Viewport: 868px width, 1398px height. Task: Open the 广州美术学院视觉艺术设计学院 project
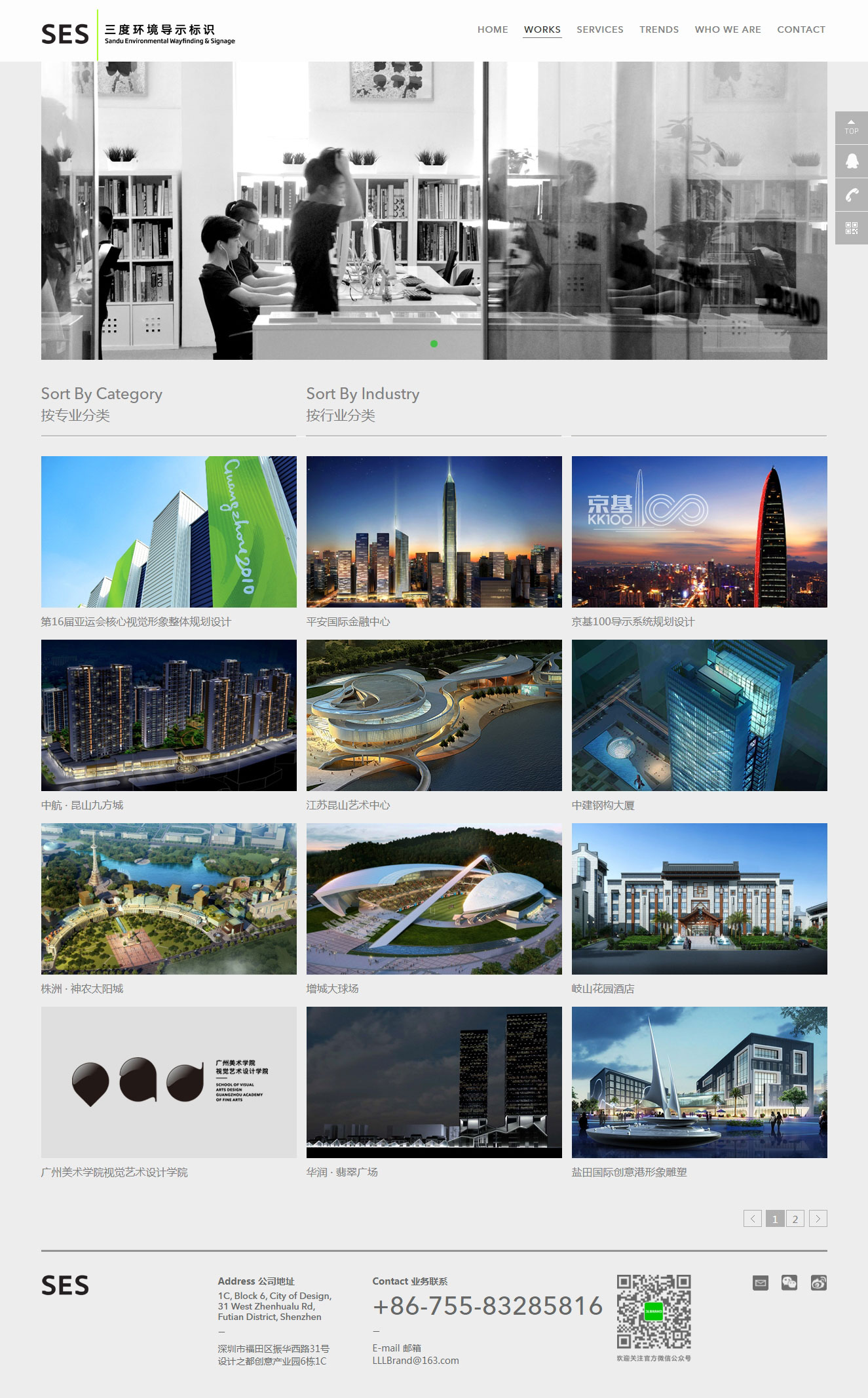click(168, 1082)
